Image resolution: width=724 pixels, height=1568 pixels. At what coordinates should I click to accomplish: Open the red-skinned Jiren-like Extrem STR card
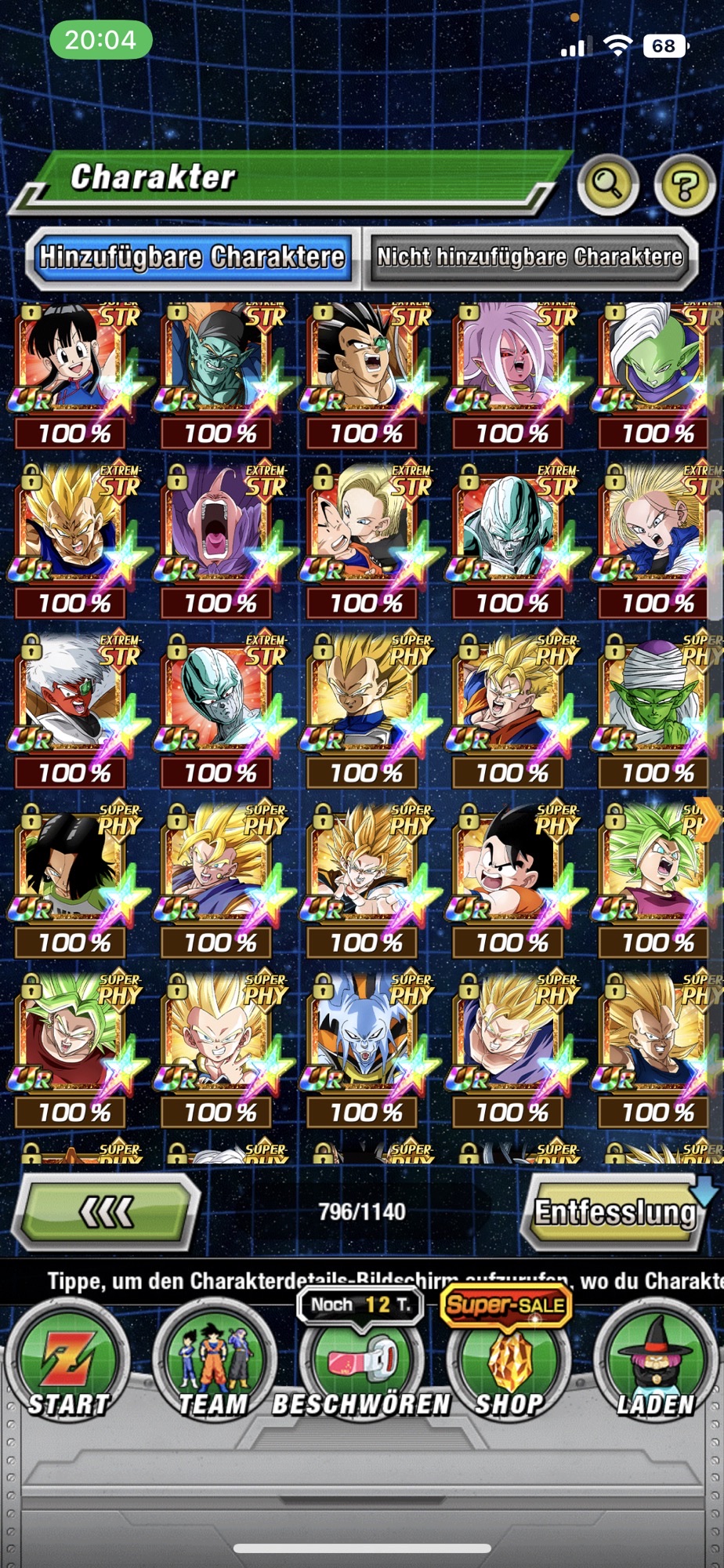pos(74,709)
